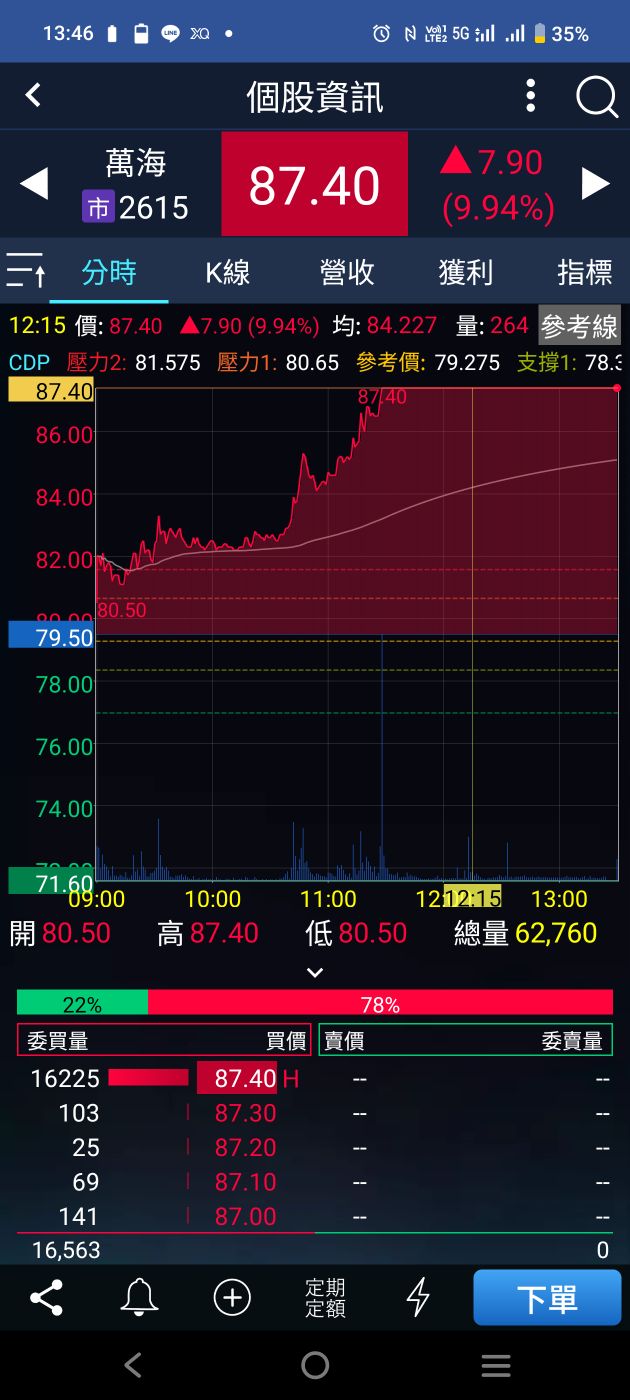This screenshot has height=1400, width=630.
Task: Open the tab sorting menu icon
Action: pyautogui.click(x=25, y=271)
